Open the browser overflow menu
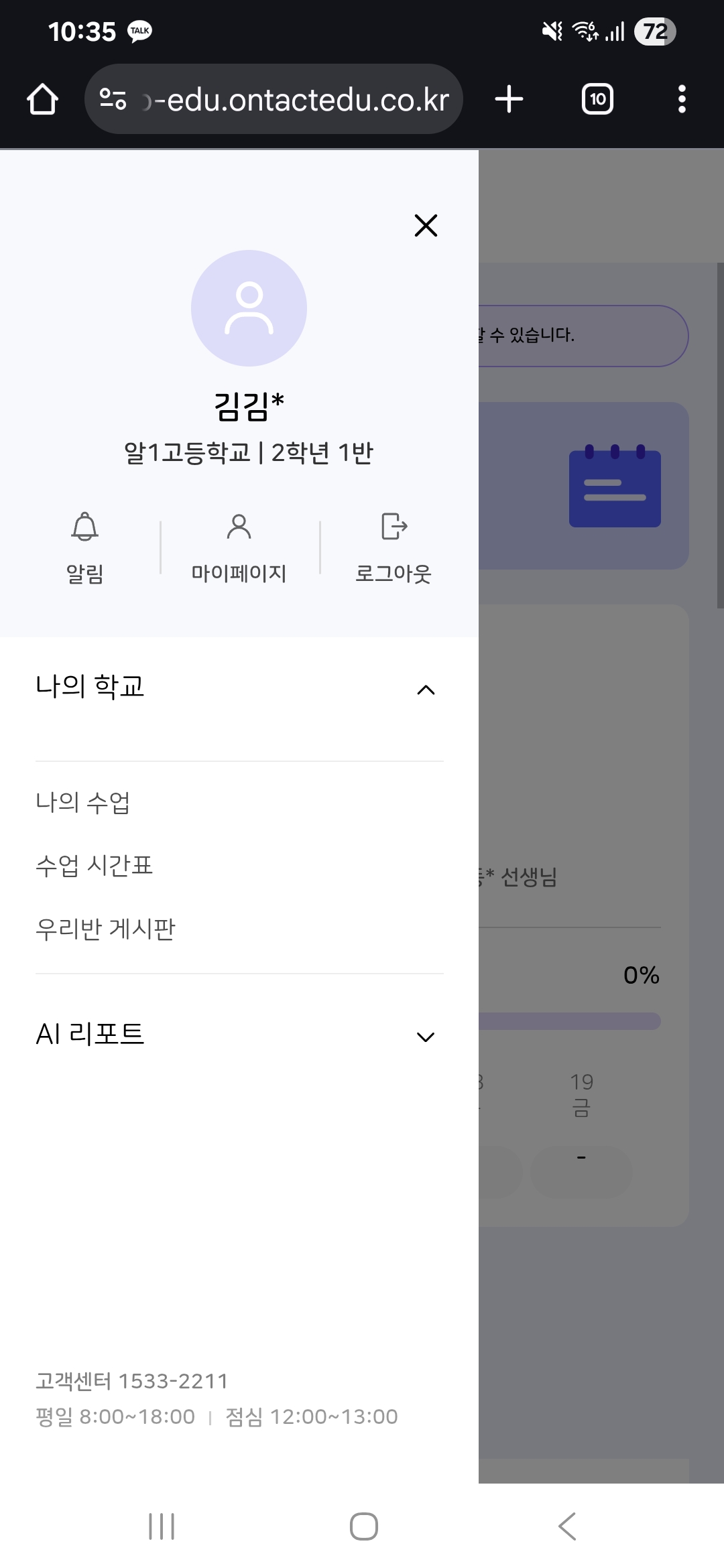This screenshot has height=1568, width=724. pyautogui.click(x=682, y=99)
